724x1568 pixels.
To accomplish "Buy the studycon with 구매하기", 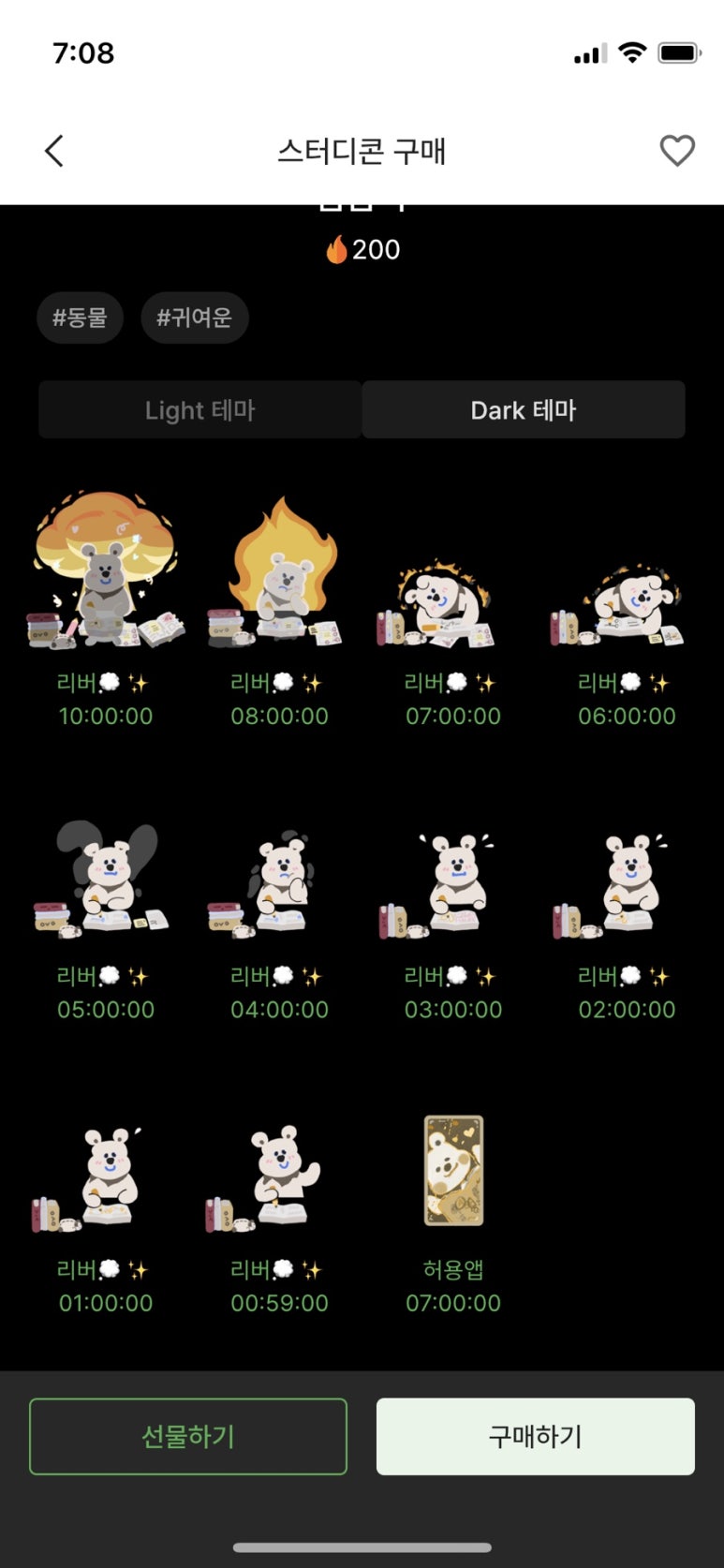I will point(536,1437).
